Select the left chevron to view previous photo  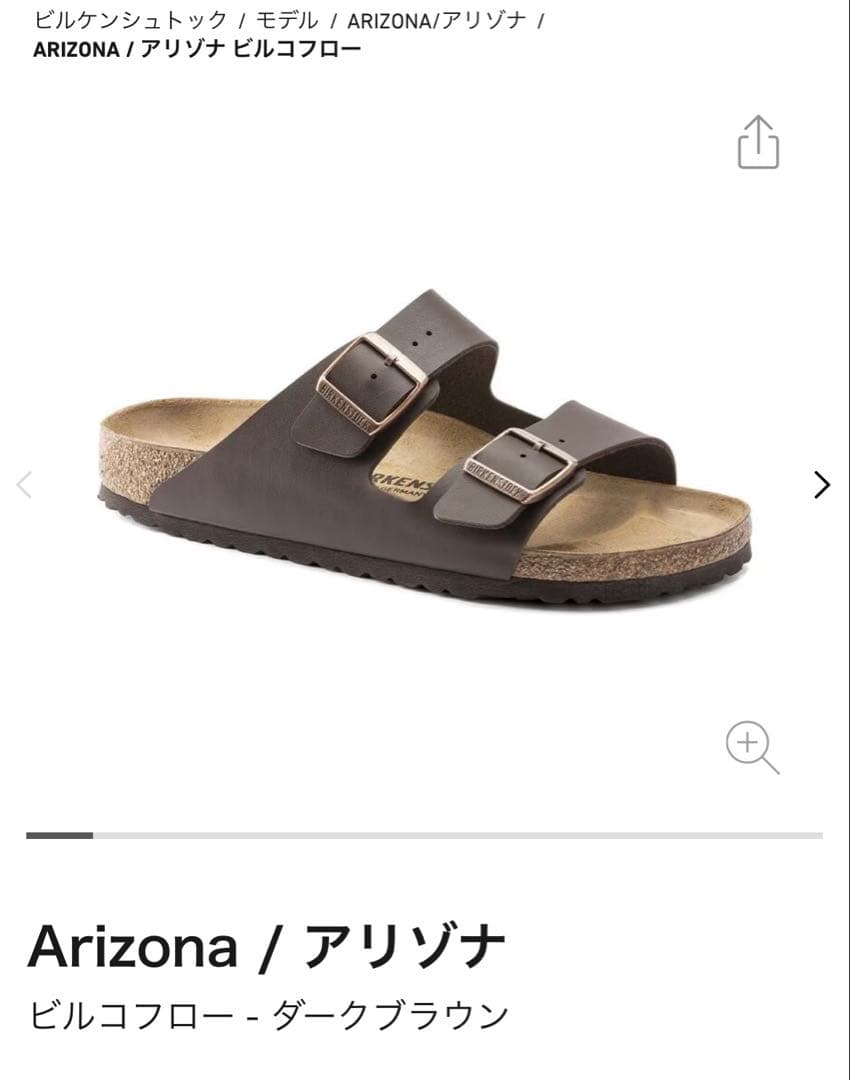click(24, 485)
